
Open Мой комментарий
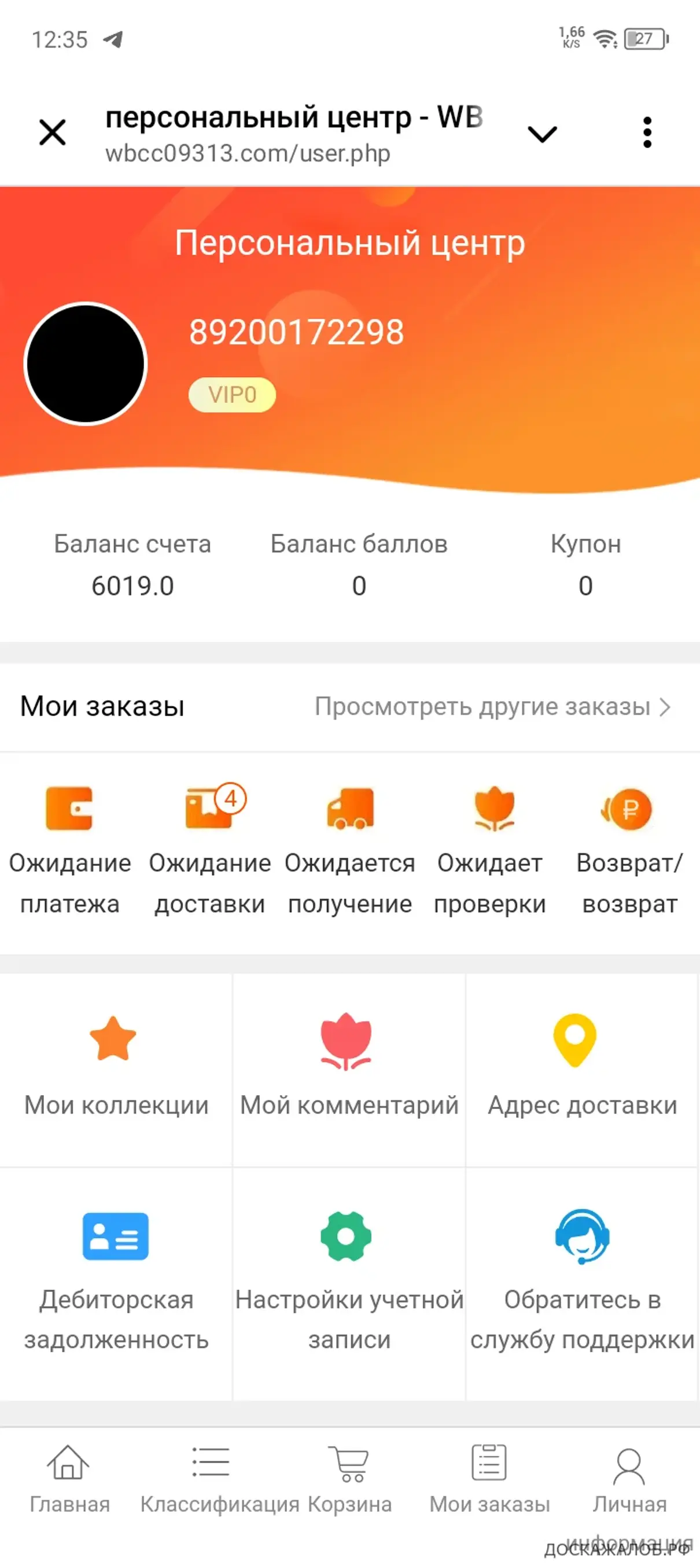349,1070
